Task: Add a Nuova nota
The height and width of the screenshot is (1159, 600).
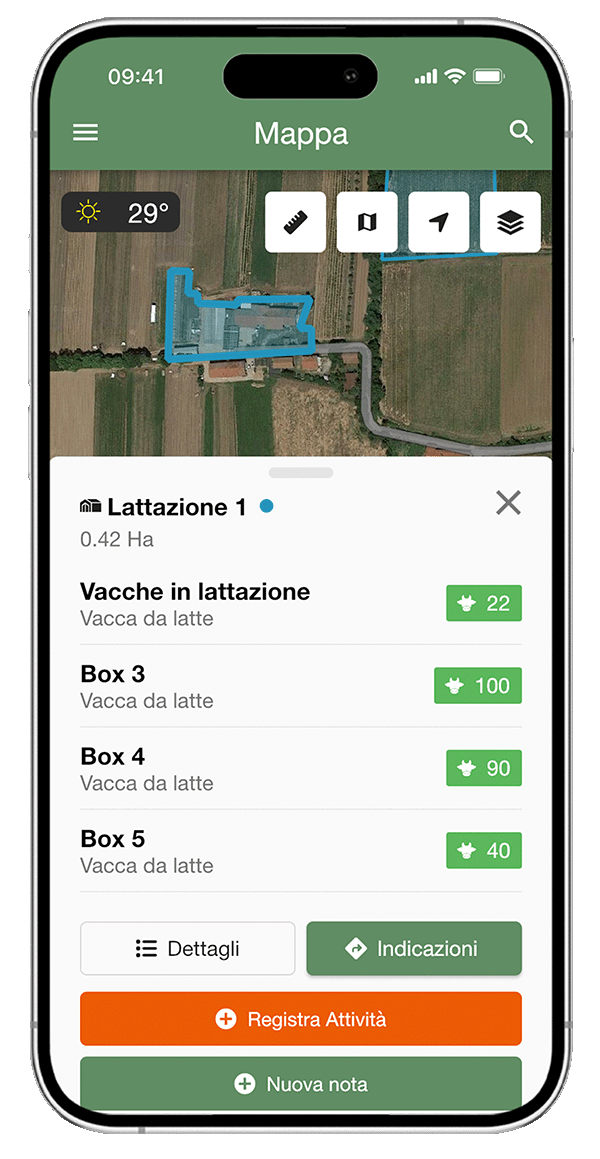Action: (300, 1083)
